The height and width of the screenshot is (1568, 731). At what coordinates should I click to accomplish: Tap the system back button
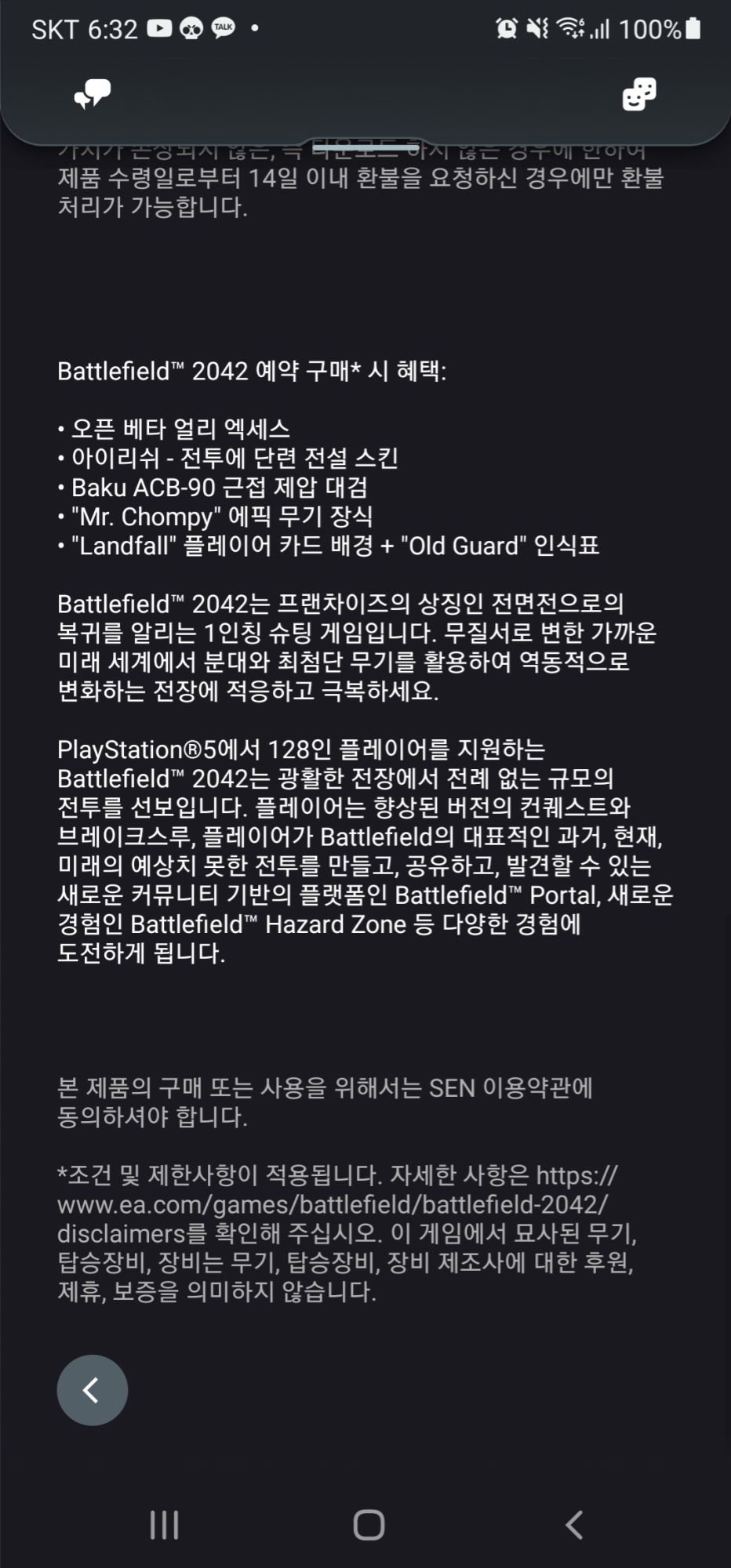point(574,1525)
